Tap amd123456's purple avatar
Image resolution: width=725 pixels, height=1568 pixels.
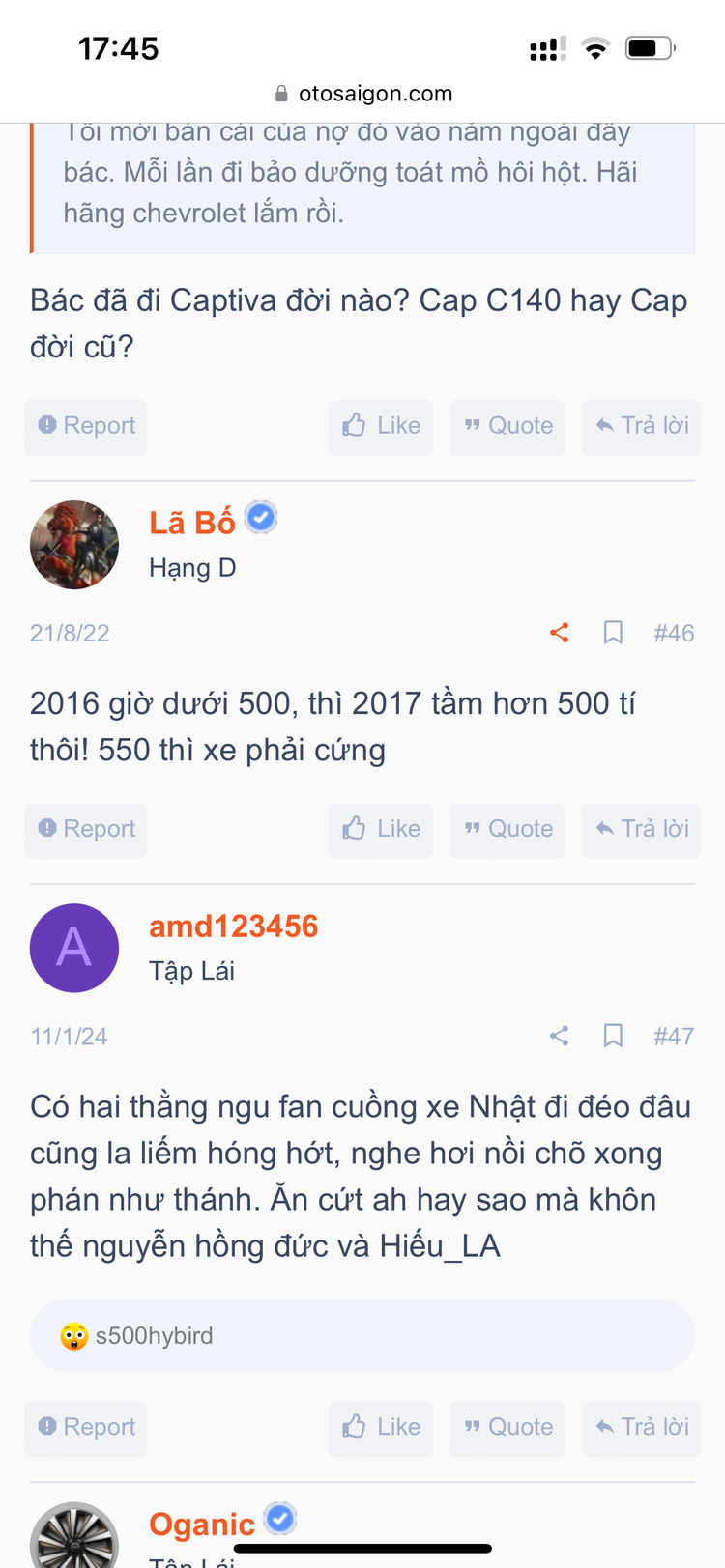point(74,948)
